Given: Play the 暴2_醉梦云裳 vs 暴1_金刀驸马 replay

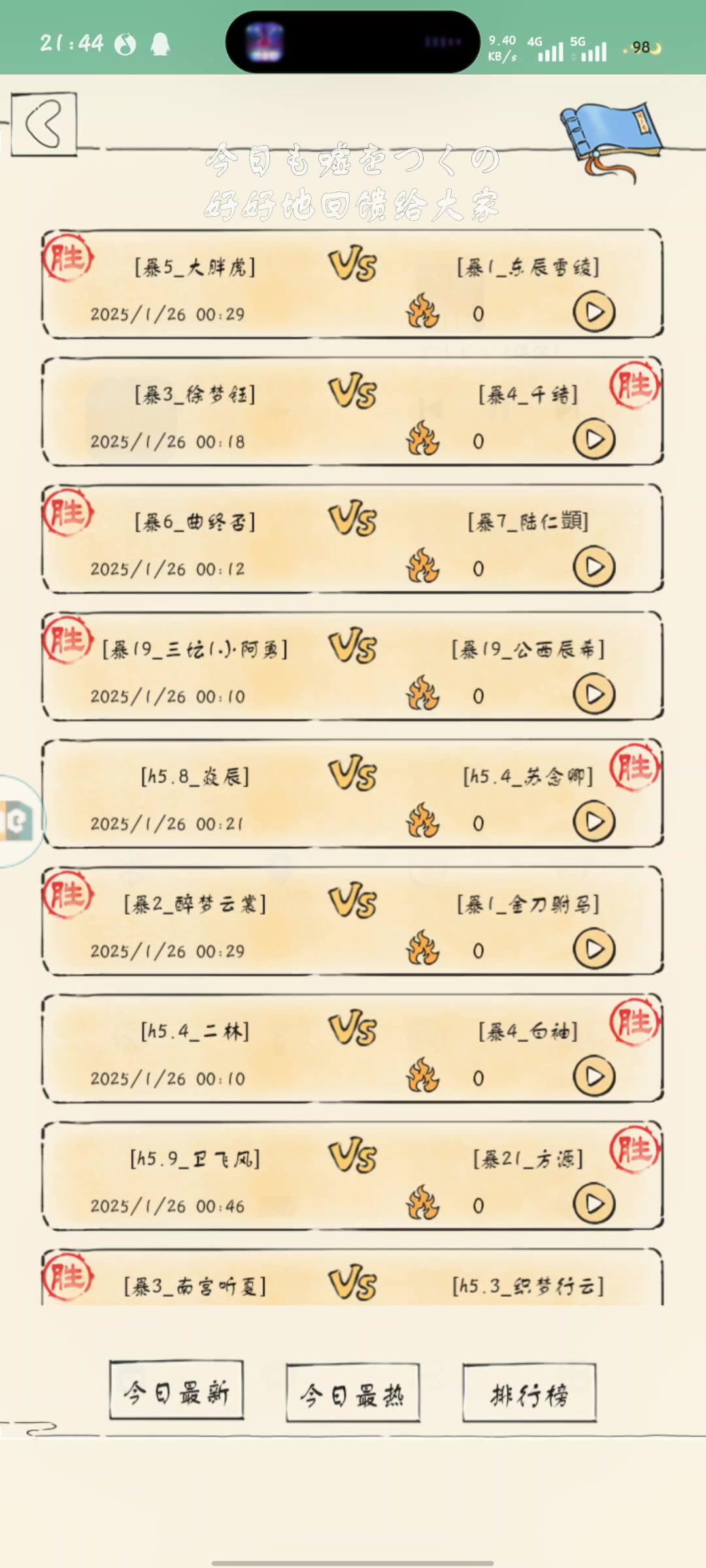Looking at the screenshot, I should (x=594, y=949).
